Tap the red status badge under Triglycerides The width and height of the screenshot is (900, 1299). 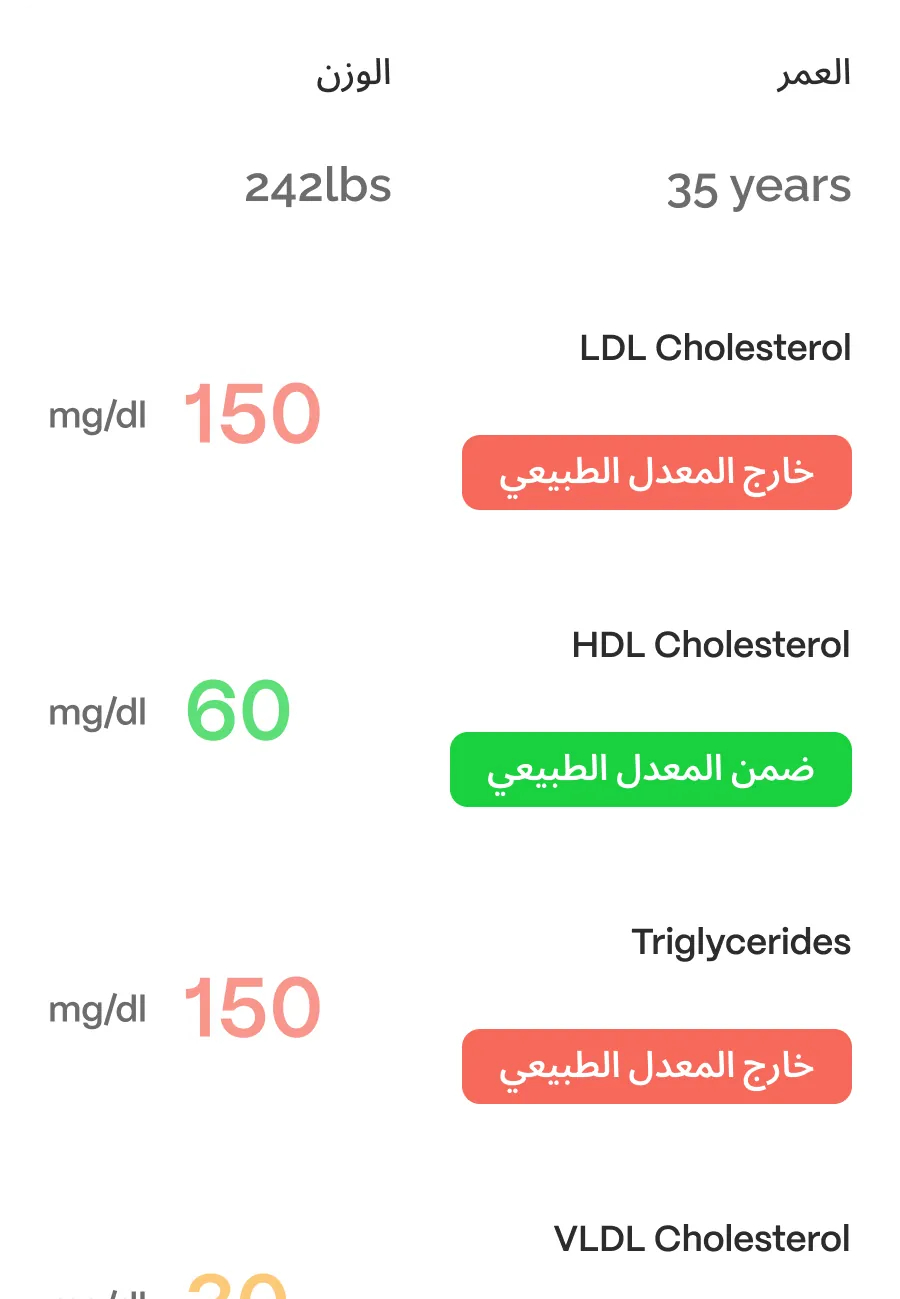pos(656,1066)
